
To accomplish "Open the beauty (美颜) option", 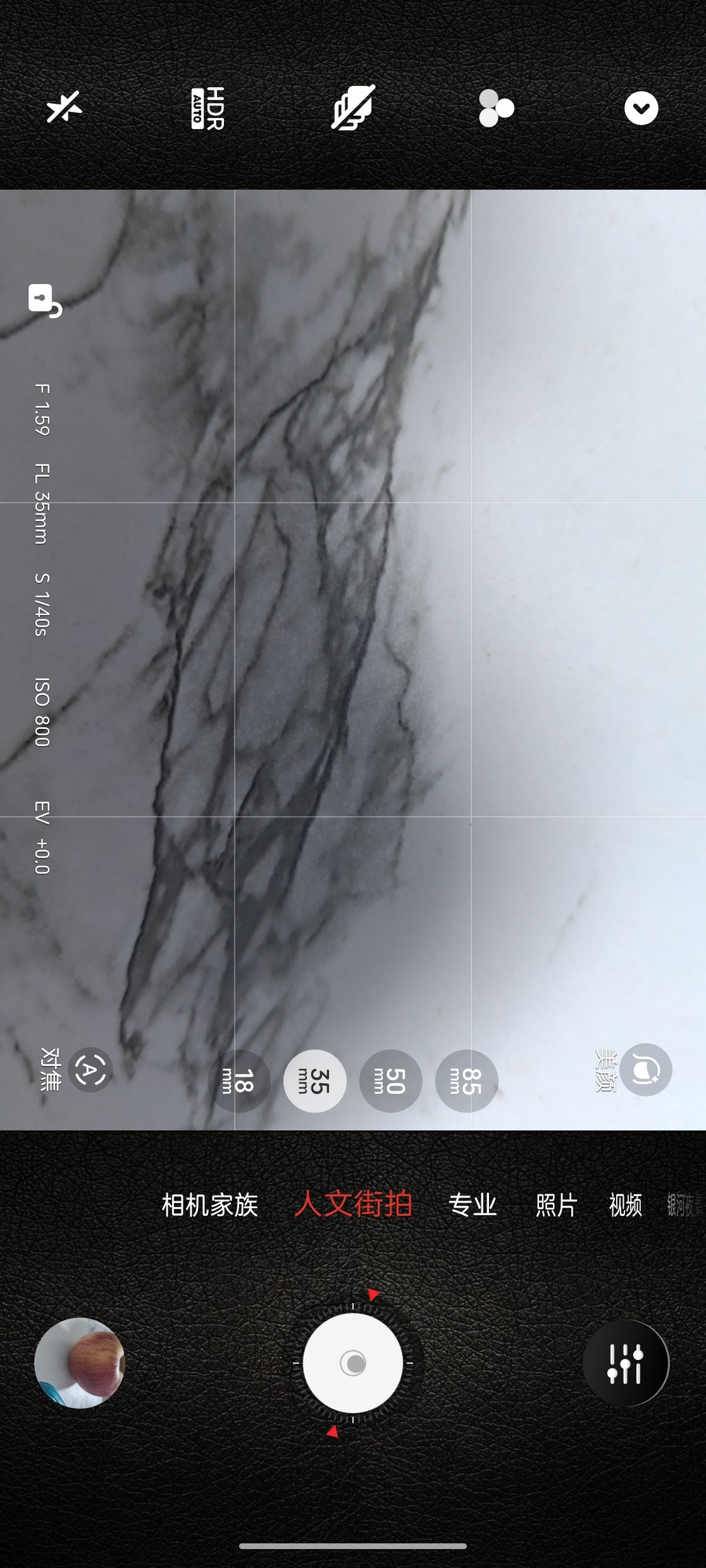I will [645, 1069].
